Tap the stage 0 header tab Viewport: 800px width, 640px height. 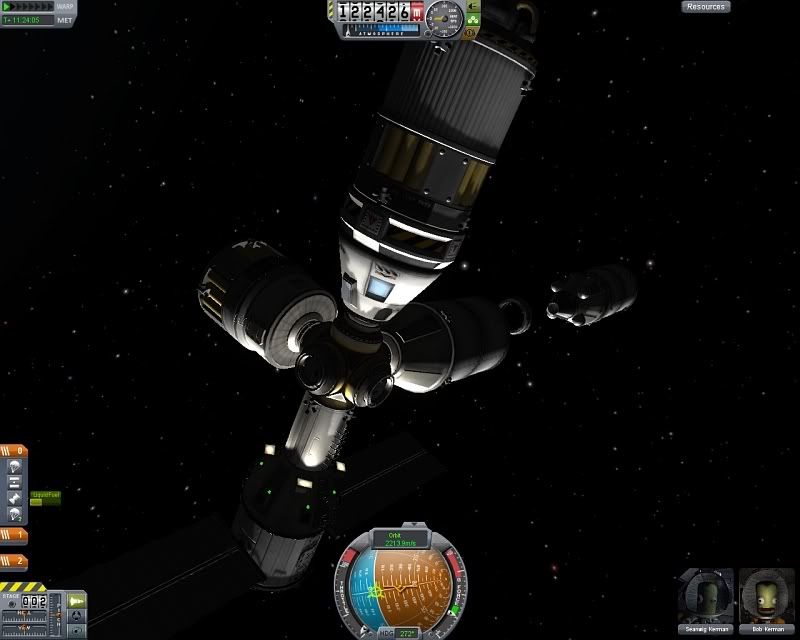tap(14, 451)
